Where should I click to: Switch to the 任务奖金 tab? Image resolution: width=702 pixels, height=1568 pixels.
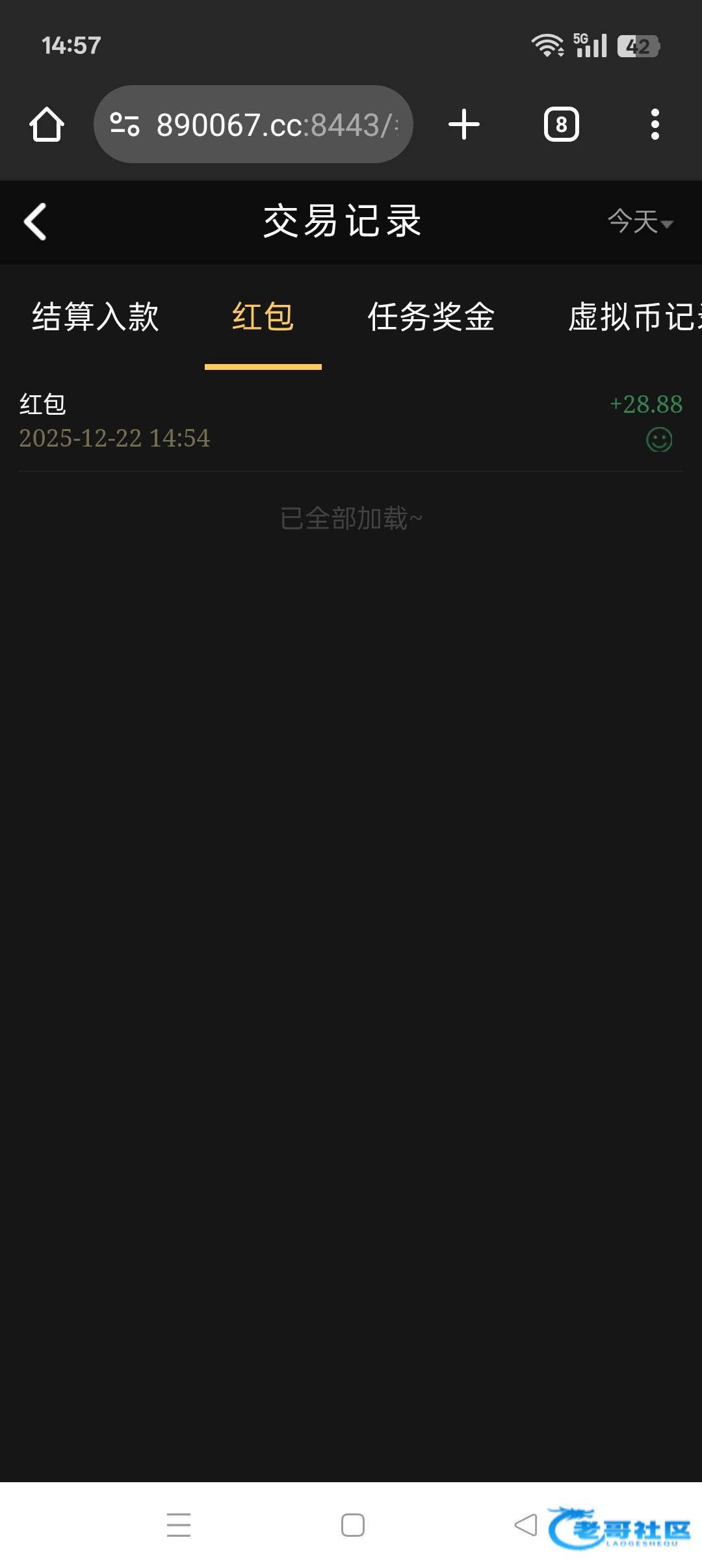coord(431,317)
